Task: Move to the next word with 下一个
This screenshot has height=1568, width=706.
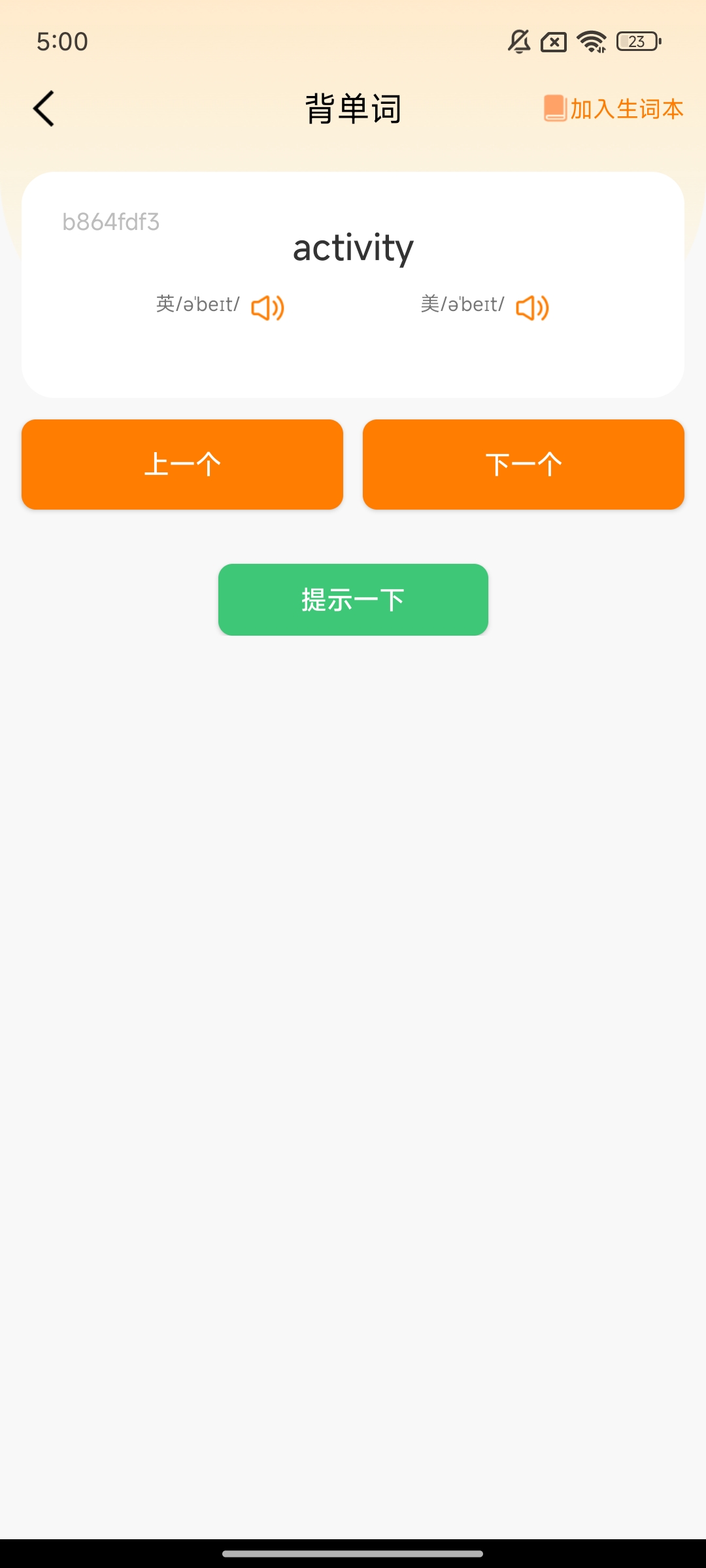Action: (x=524, y=465)
